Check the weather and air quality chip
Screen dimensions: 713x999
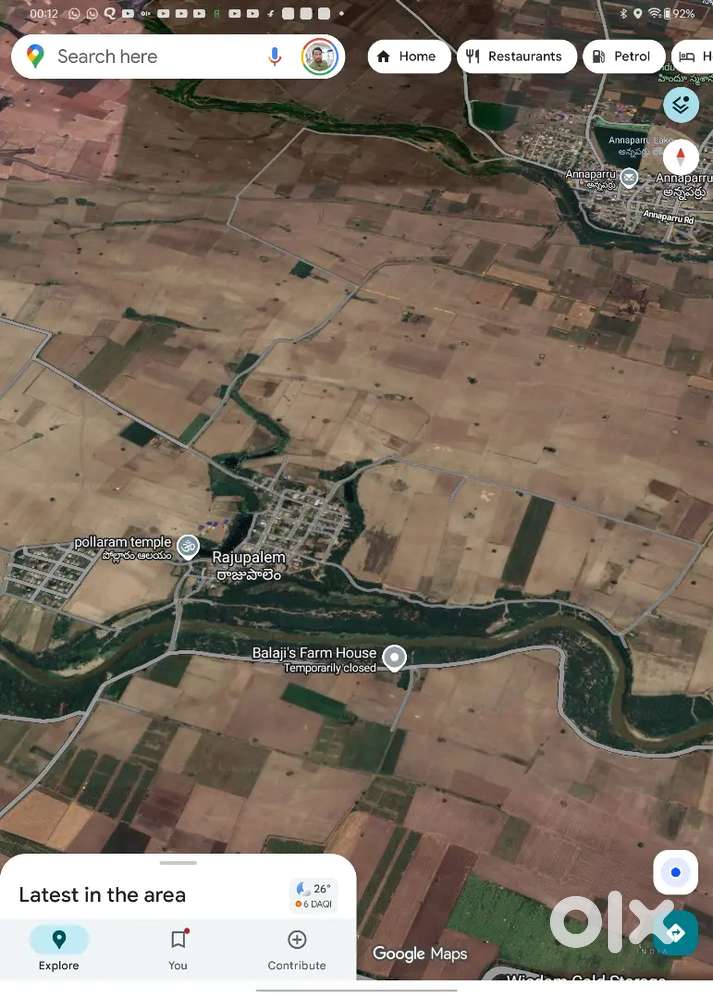(314, 895)
